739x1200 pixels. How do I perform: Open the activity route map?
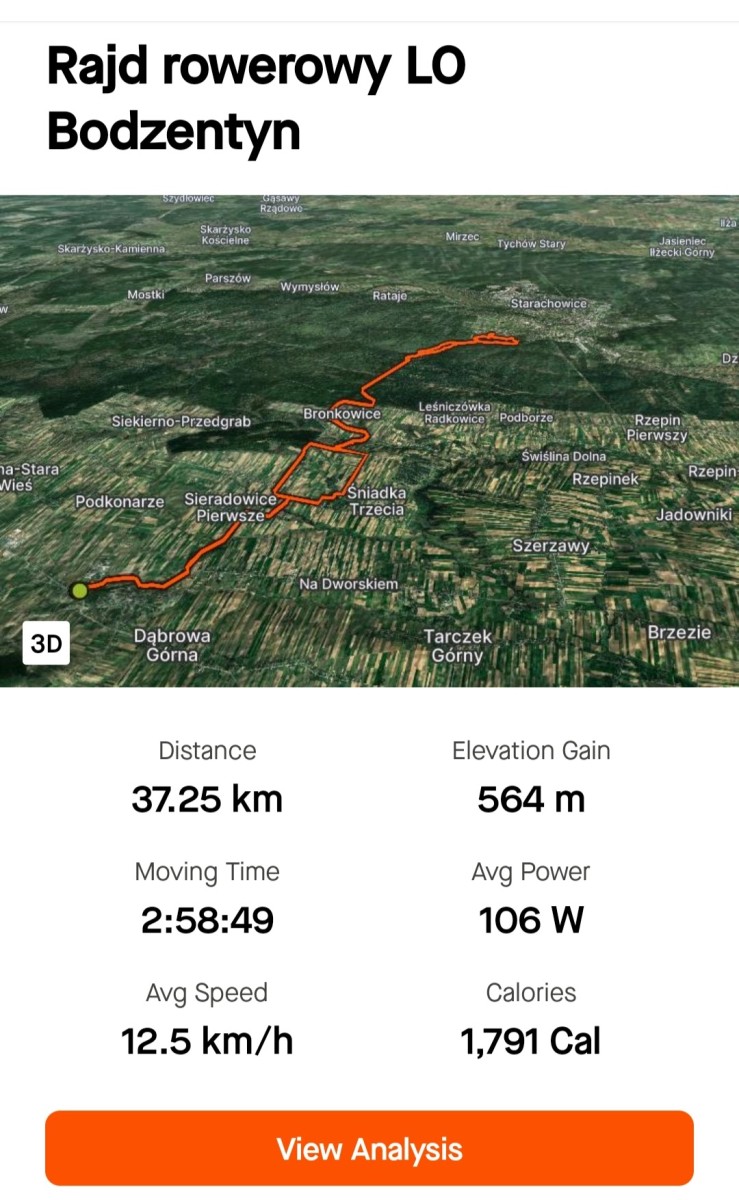click(x=369, y=441)
